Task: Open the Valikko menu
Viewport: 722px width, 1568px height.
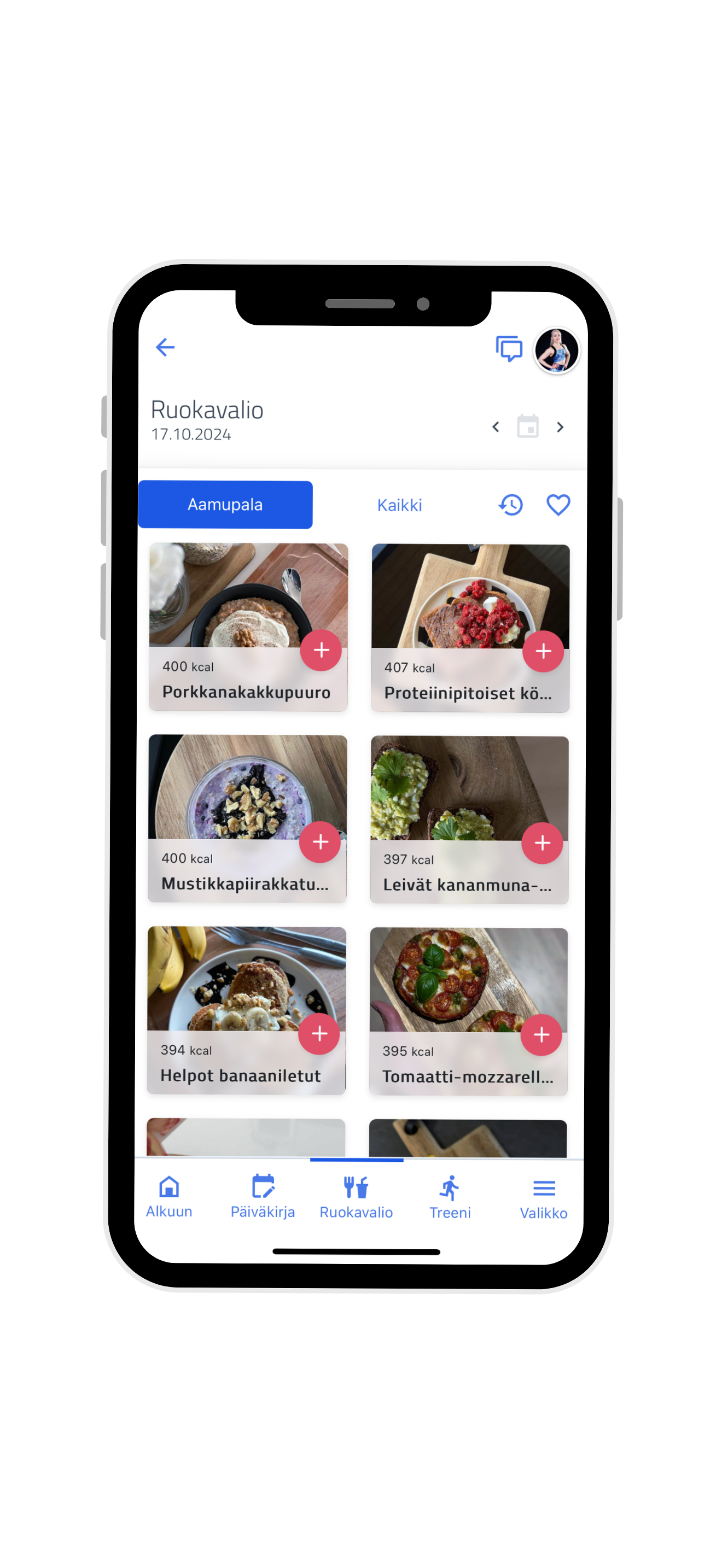Action: [544, 1198]
